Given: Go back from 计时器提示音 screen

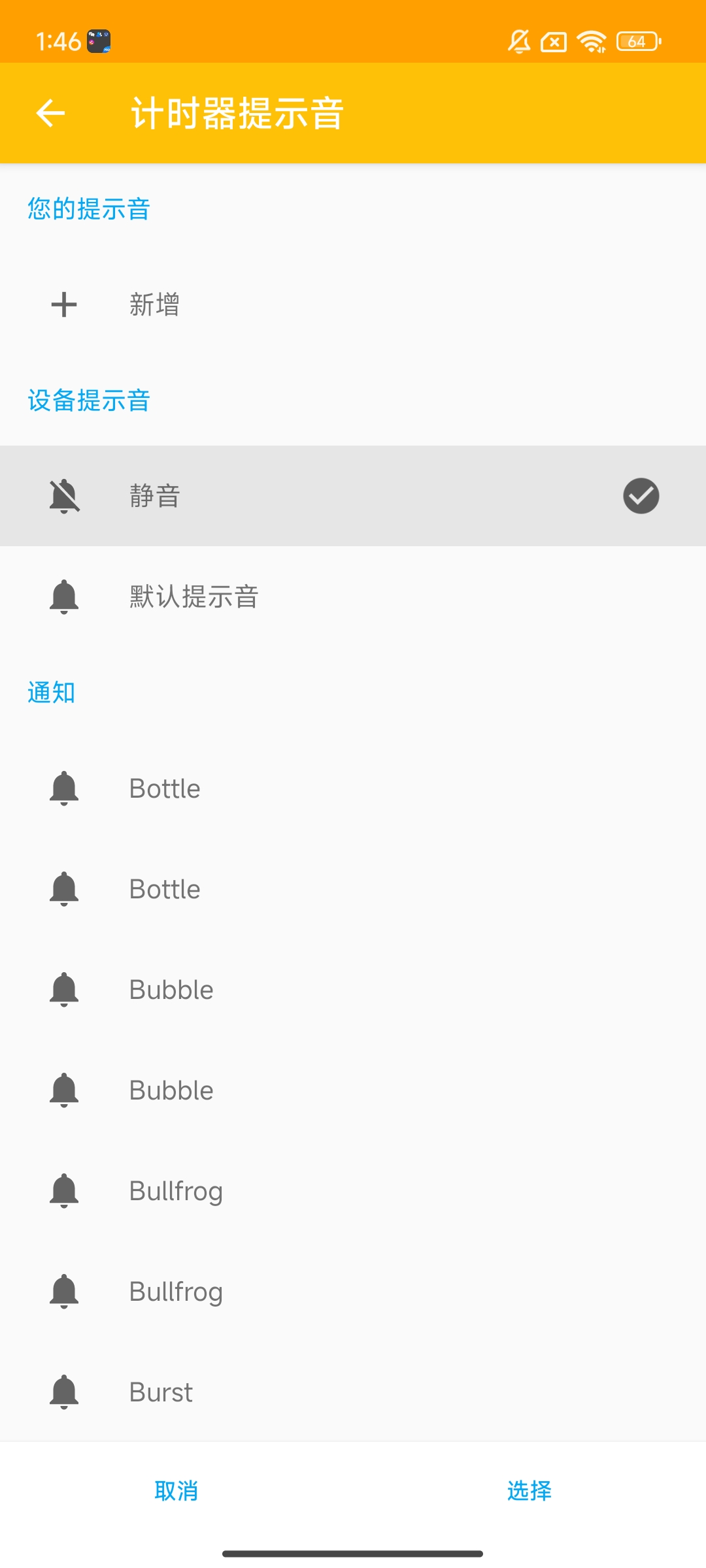Looking at the screenshot, I should tap(50, 113).
